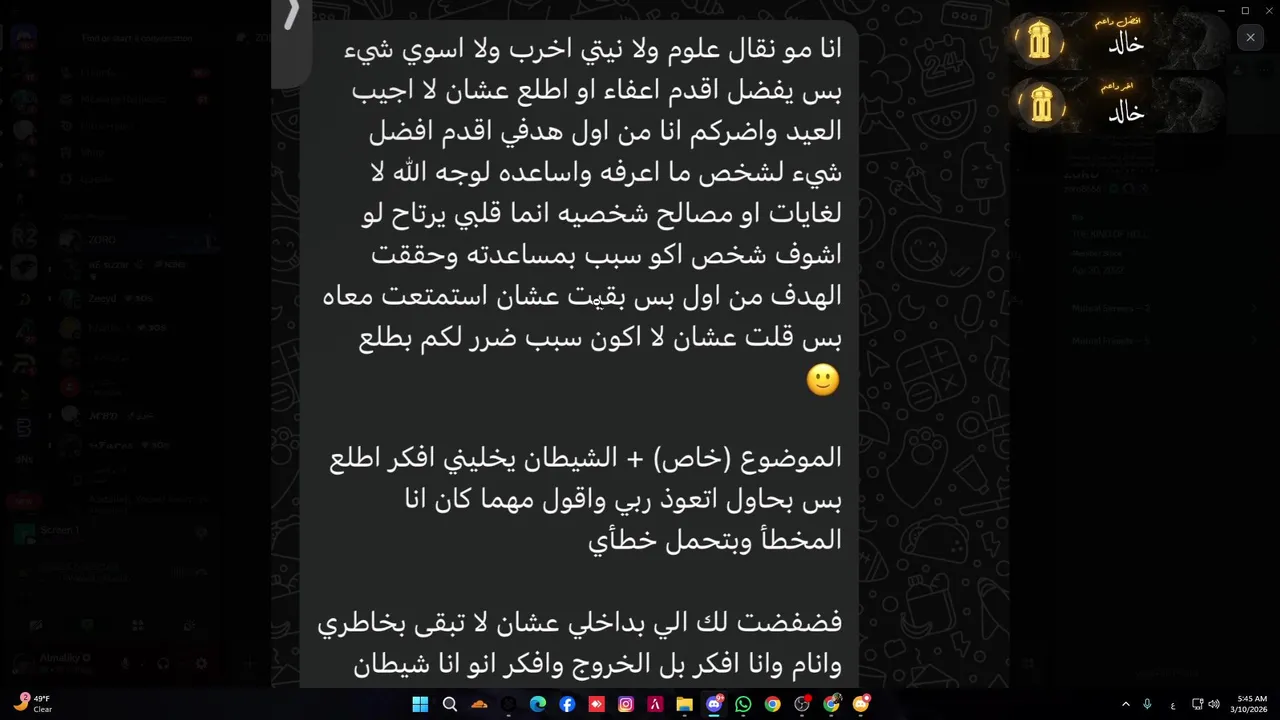Launch Microsoft Edge from the taskbar
Viewport: 1280px width, 720px height.
point(537,704)
